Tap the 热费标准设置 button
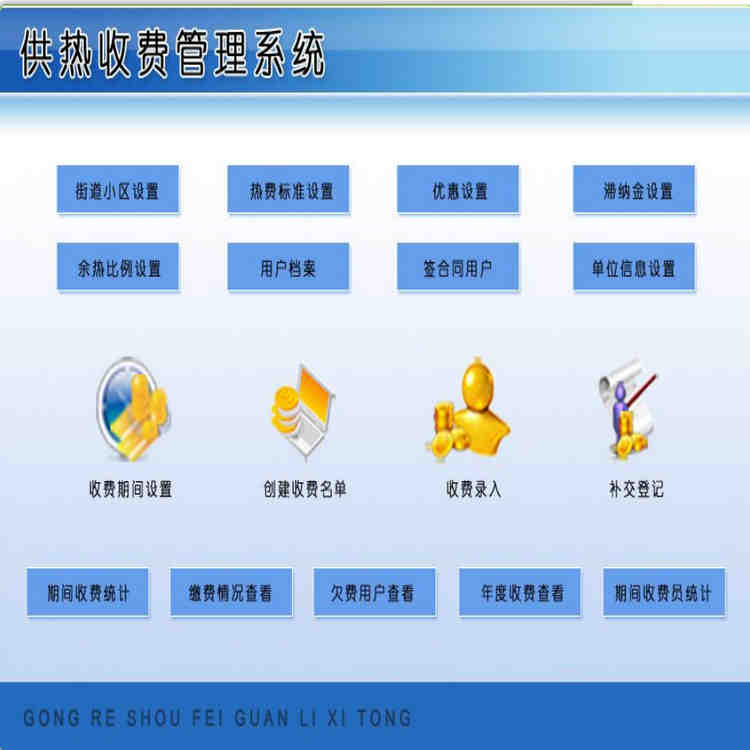Image resolution: width=750 pixels, height=750 pixels. [x=288, y=190]
